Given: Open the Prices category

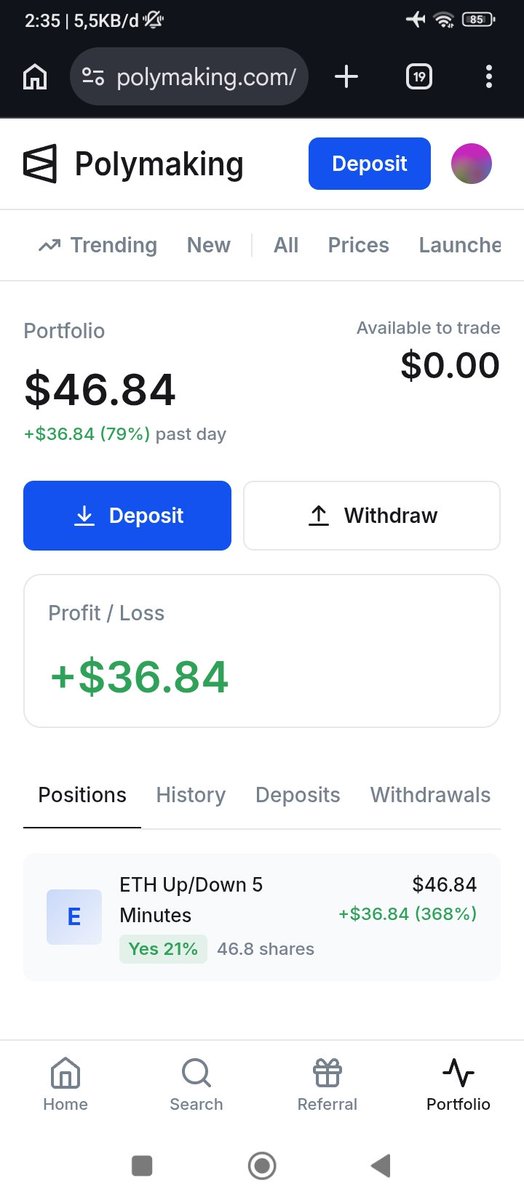Looking at the screenshot, I should [358, 245].
